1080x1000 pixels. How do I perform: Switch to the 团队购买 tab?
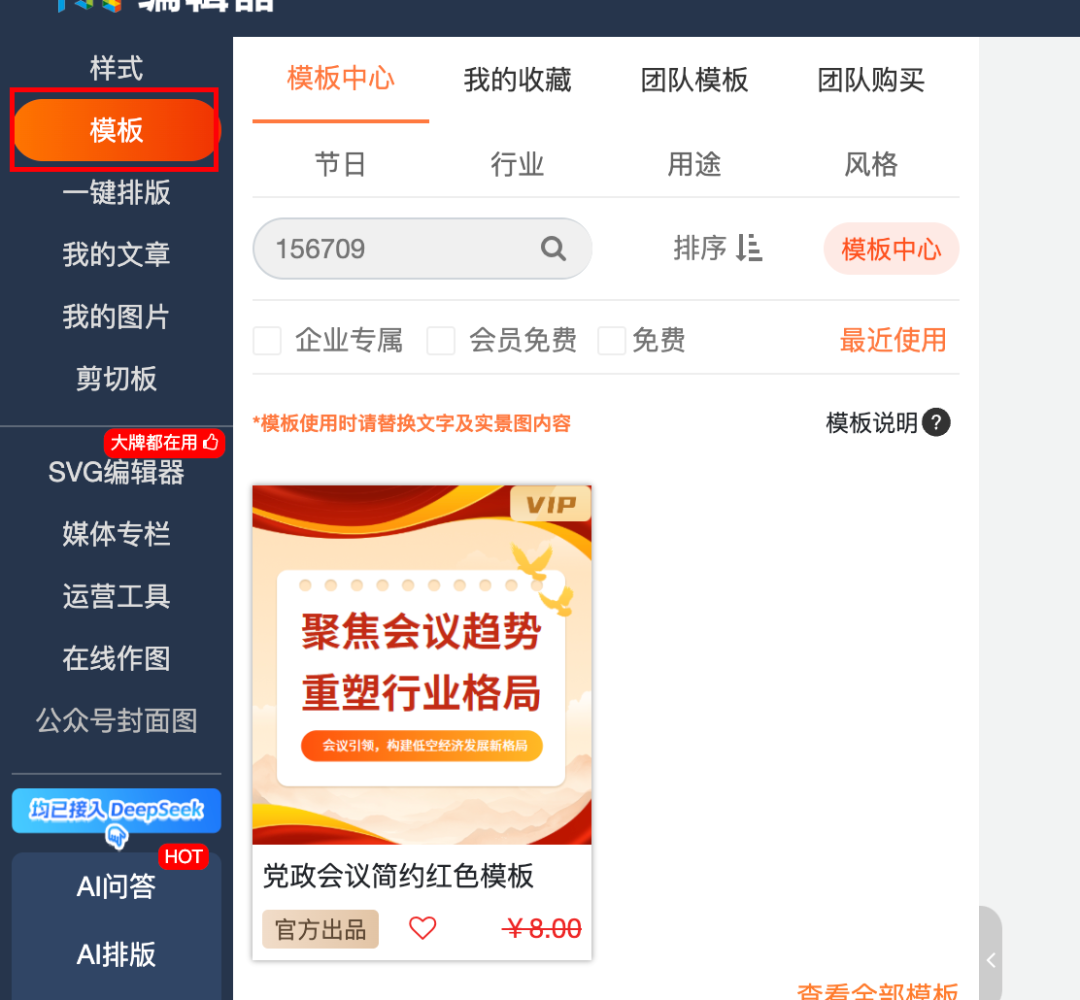click(x=871, y=80)
